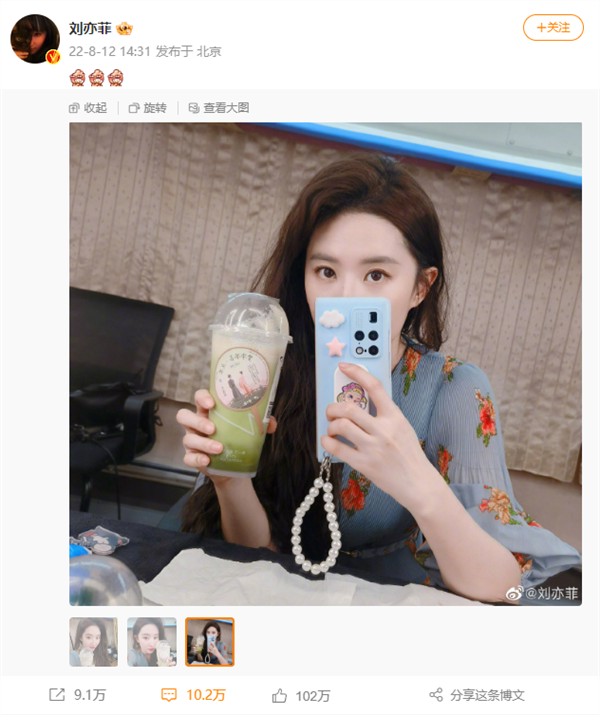Open the main expanded photo

(x=325, y=364)
